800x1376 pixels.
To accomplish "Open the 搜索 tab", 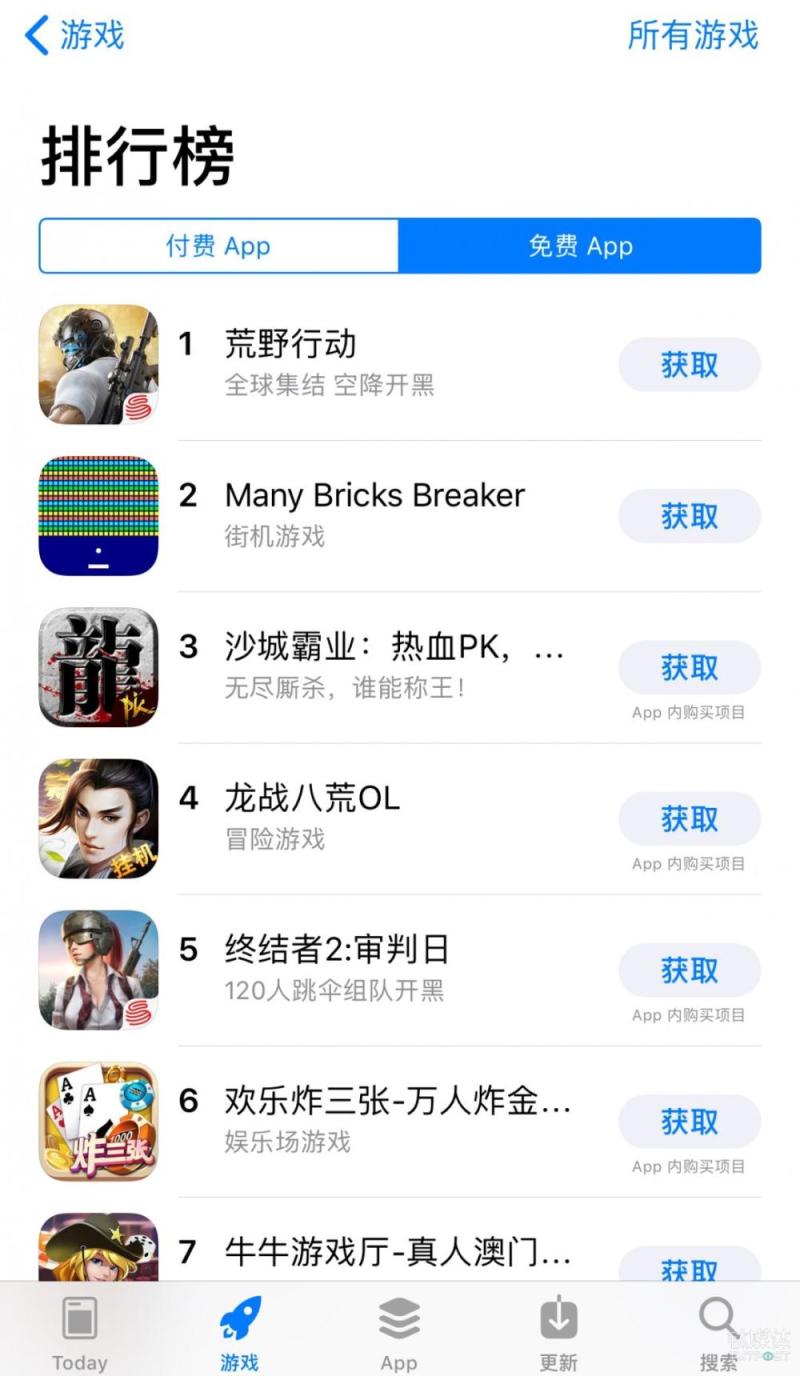I will click(x=719, y=1332).
